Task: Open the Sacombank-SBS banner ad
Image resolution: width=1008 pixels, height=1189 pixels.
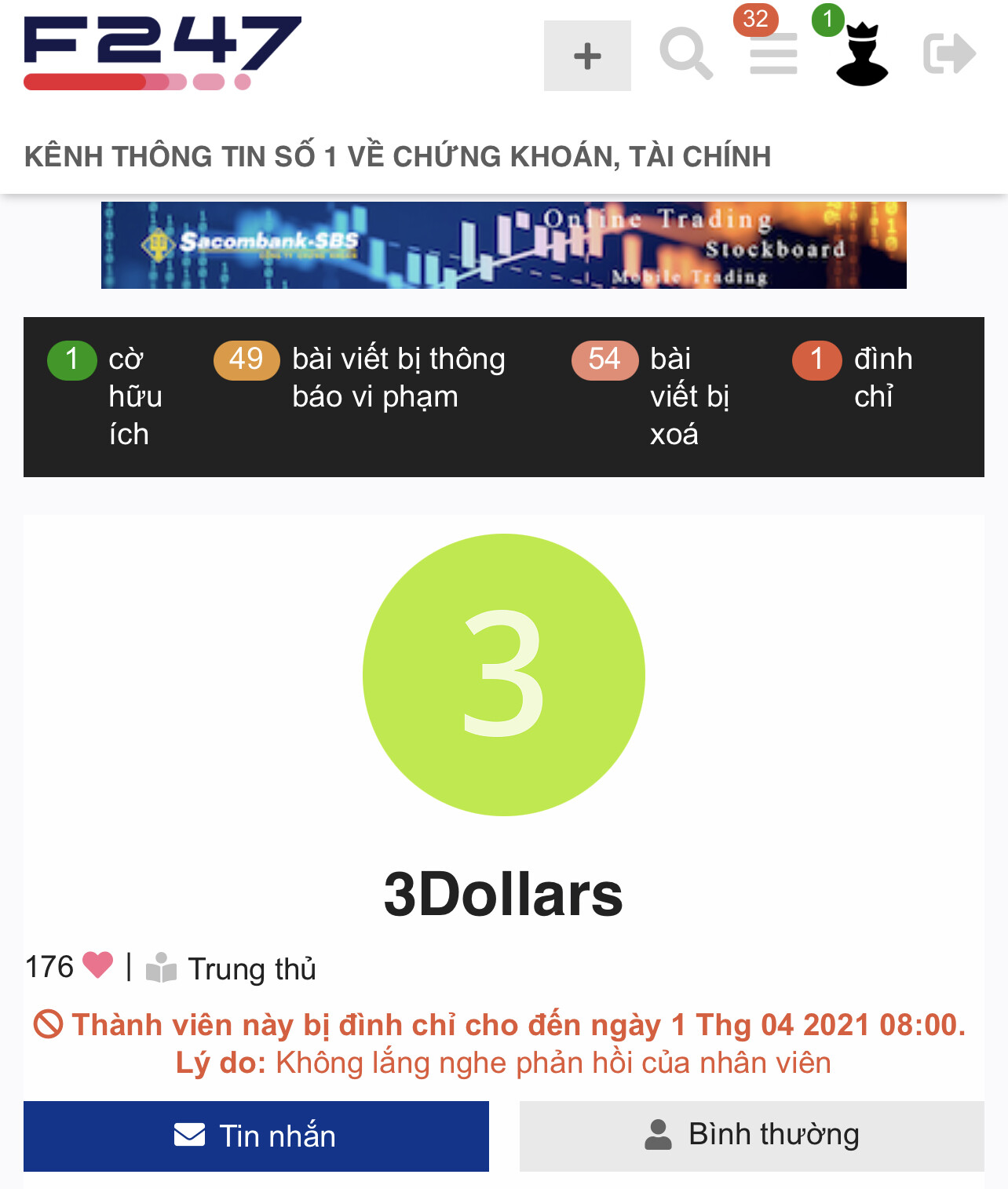Action: [x=503, y=245]
